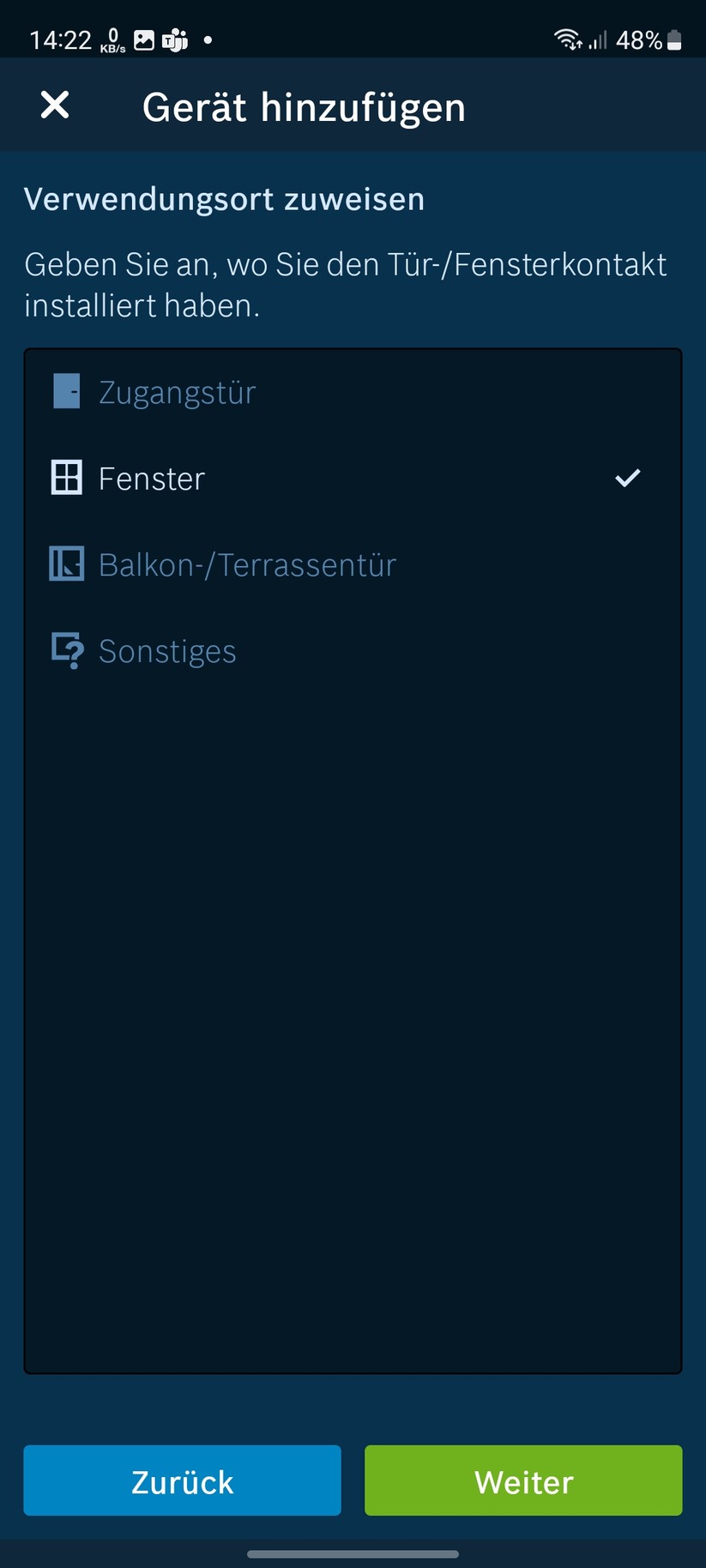
Task: Tap the clock showing 14:22
Action: coord(61,39)
